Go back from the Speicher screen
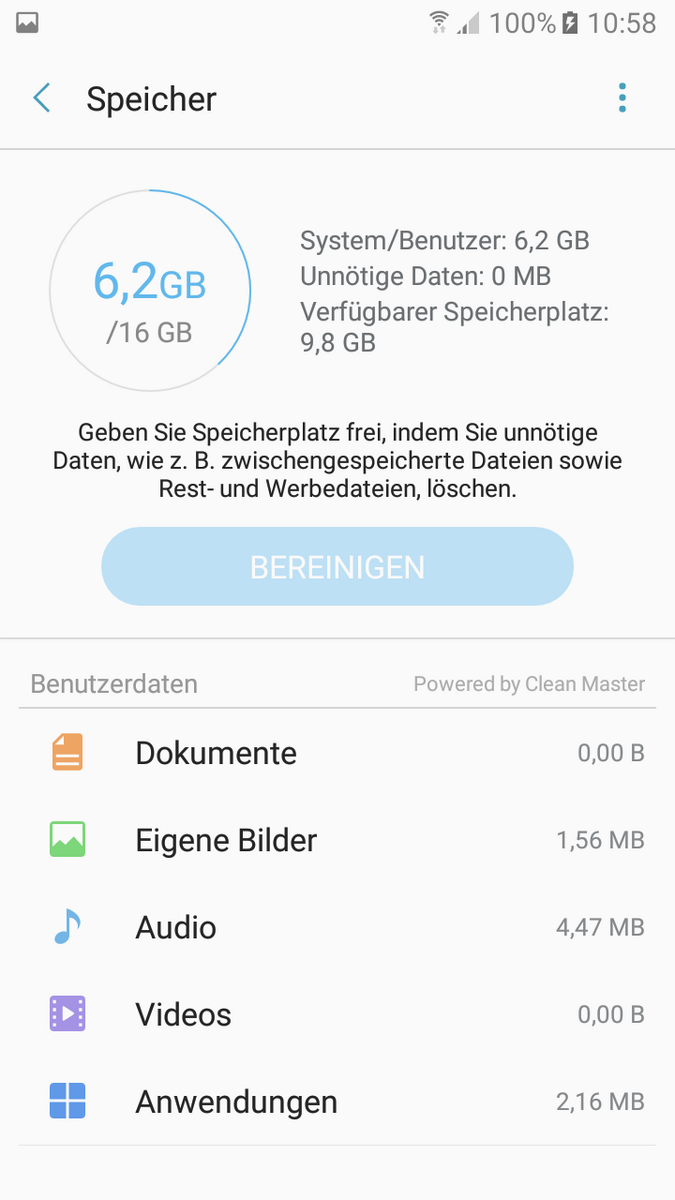 click(x=42, y=98)
